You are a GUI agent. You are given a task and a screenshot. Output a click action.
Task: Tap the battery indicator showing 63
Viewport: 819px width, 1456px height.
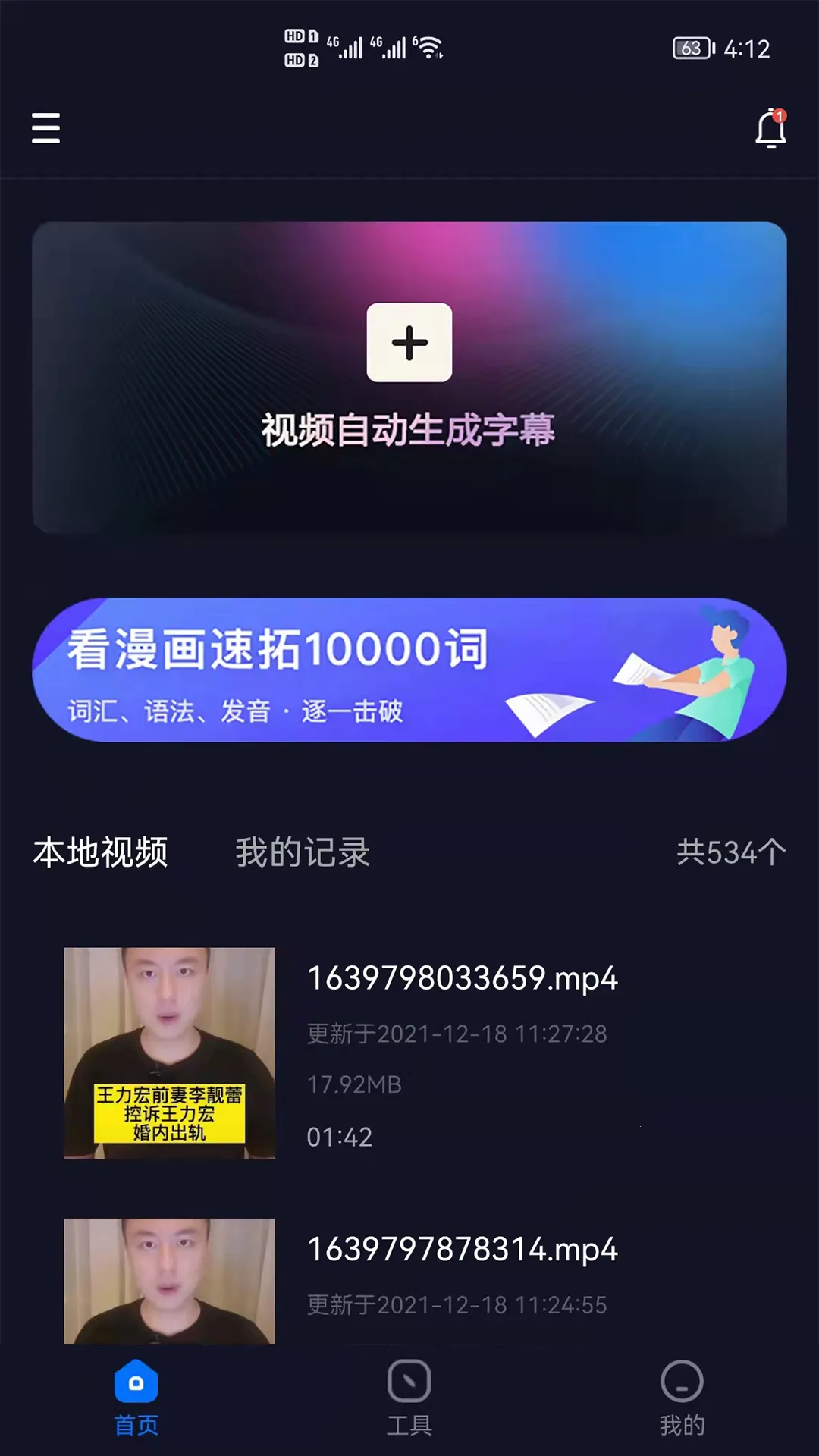pyautogui.click(x=692, y=47)
